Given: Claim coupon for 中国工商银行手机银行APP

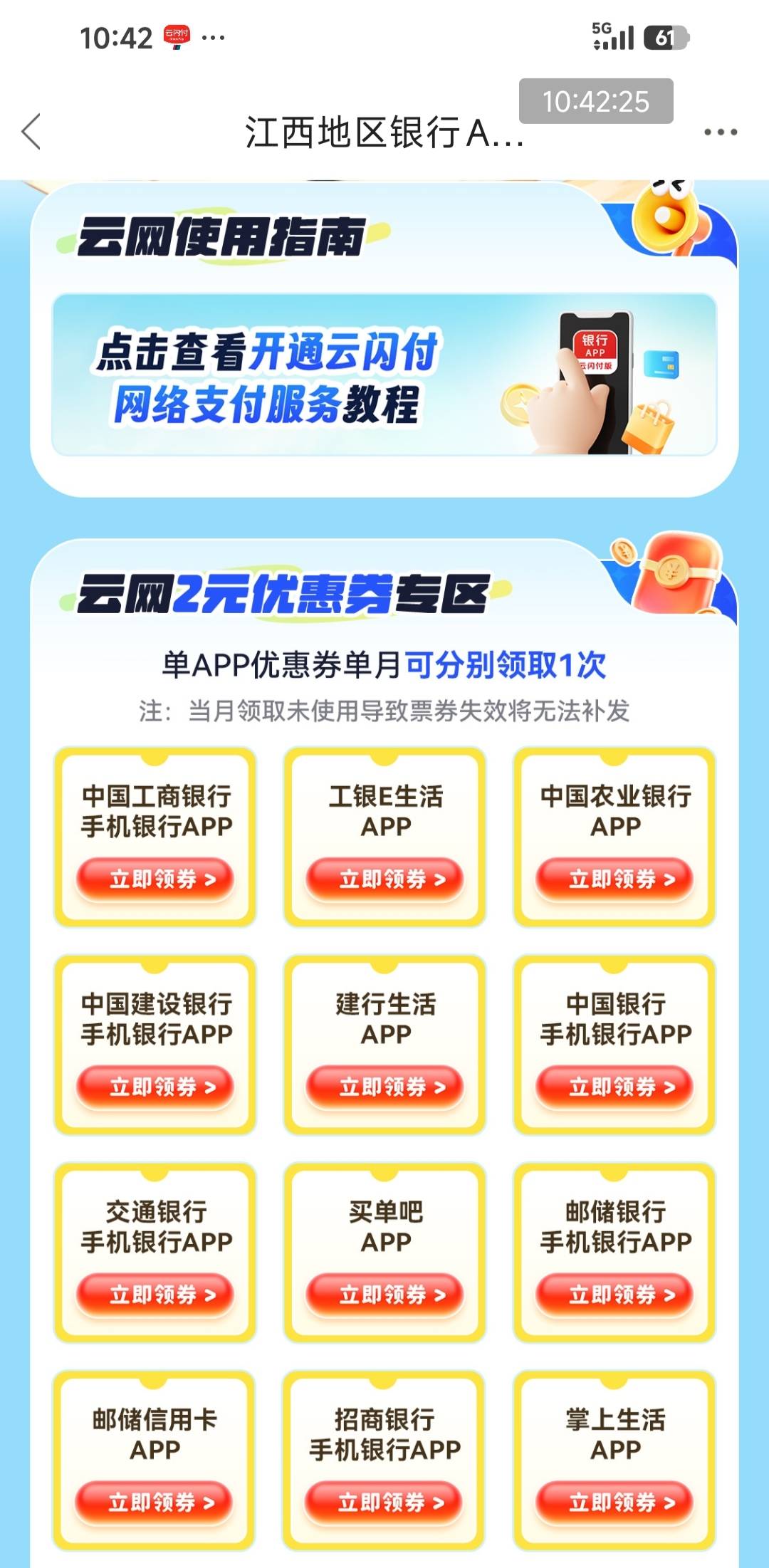Looking at the screenshot, I should [155, 879].
